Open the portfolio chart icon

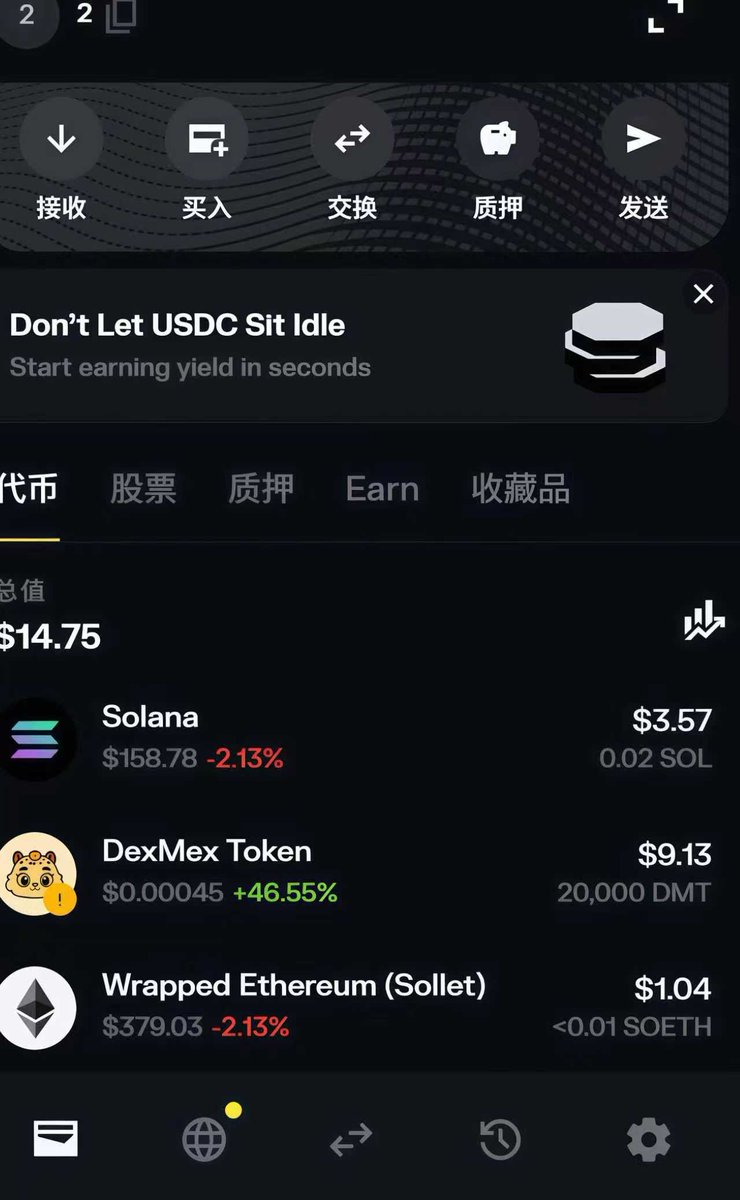(x=703, y=622)
